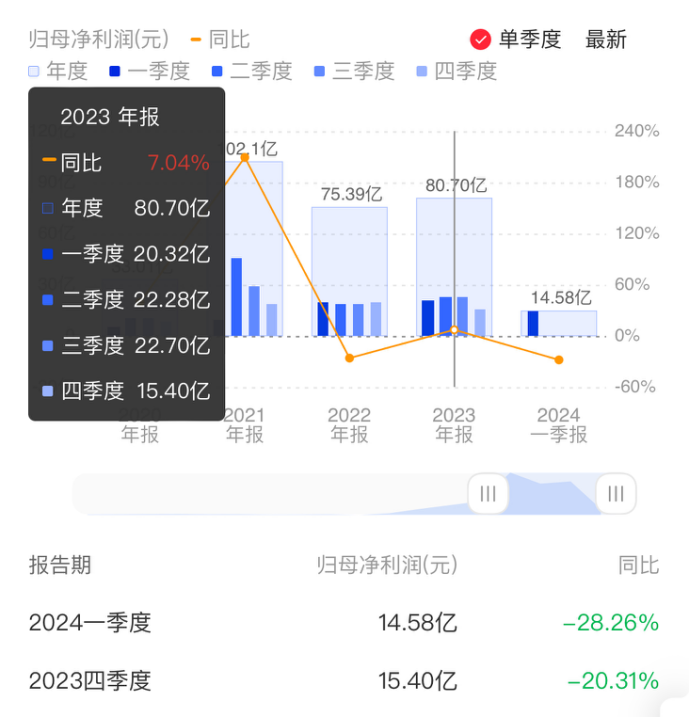Toggle the 一季度 legend series
Image resolution: width=689 pixels, height=717 pixels.
pos(148,72)
